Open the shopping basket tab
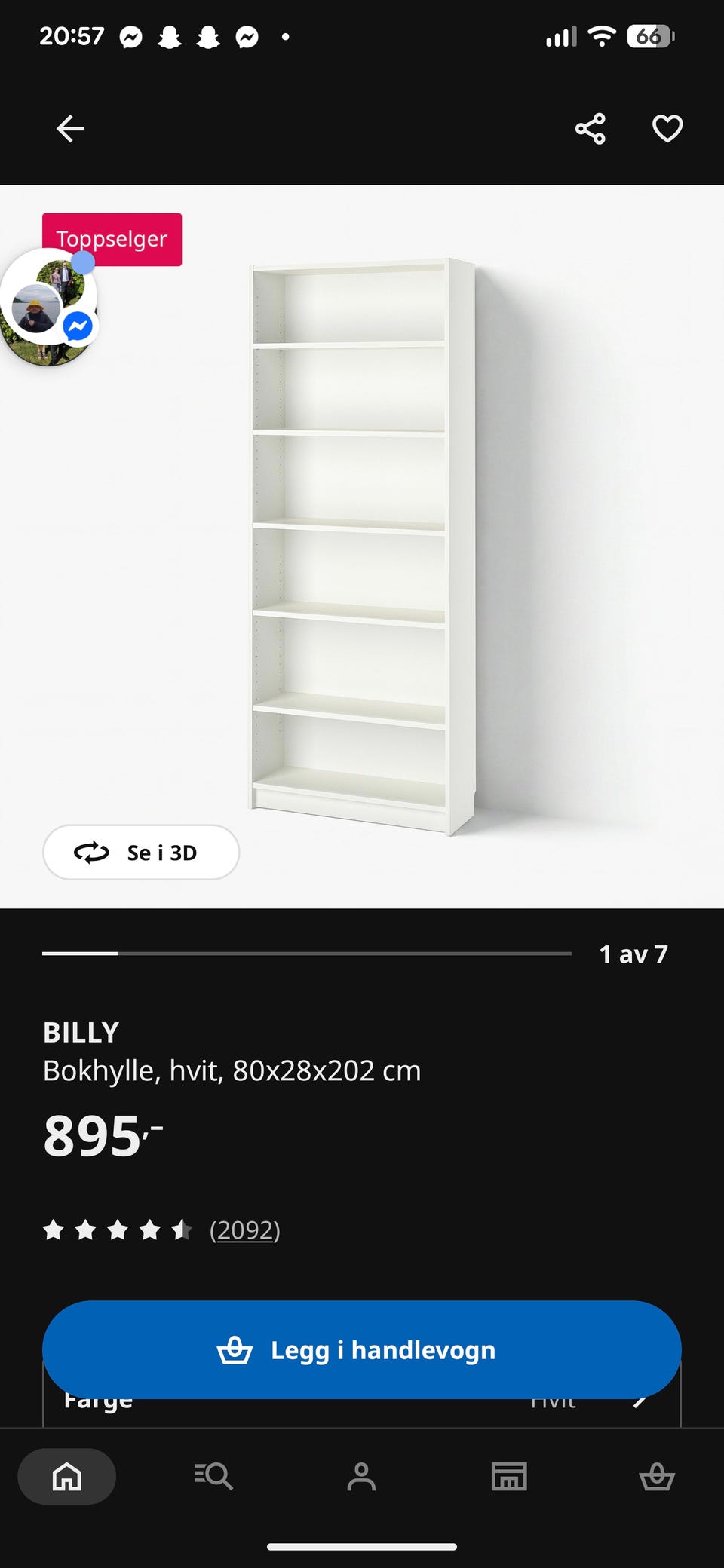The image size is (724, 1568). pos(657,1476)
